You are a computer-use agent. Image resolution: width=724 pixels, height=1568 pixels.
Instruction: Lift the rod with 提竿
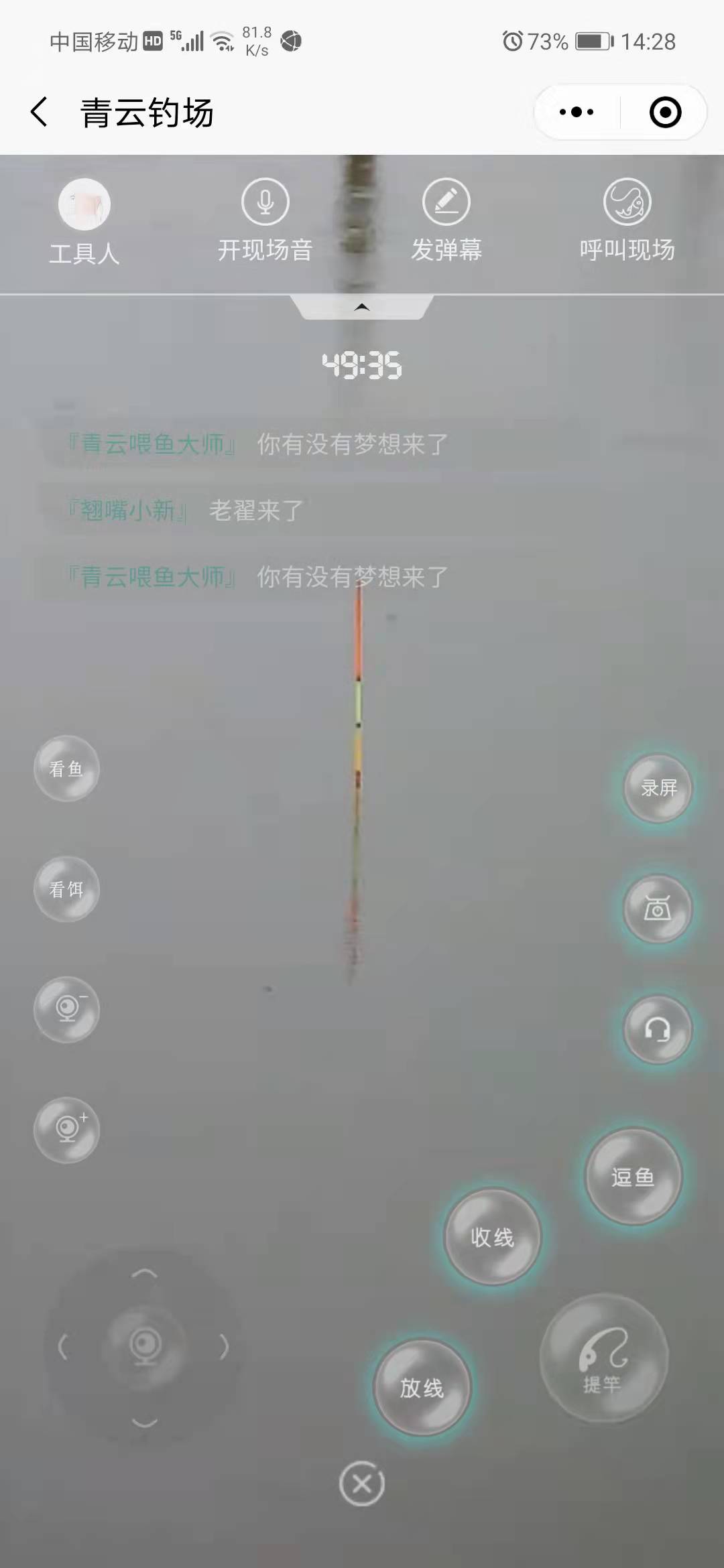click(x=603, y=1359)
